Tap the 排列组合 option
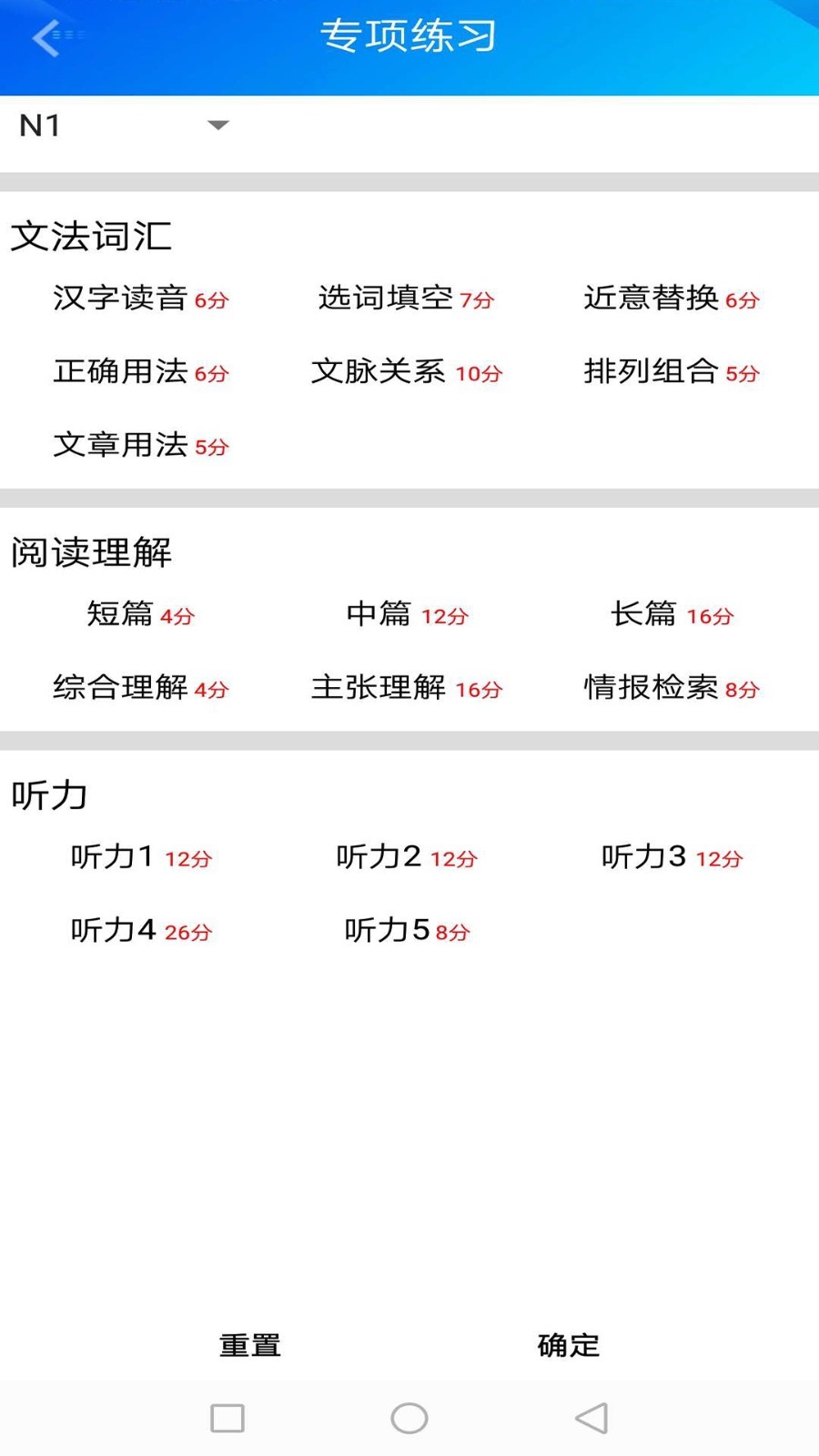The image size is (819, 1456). 672,372
